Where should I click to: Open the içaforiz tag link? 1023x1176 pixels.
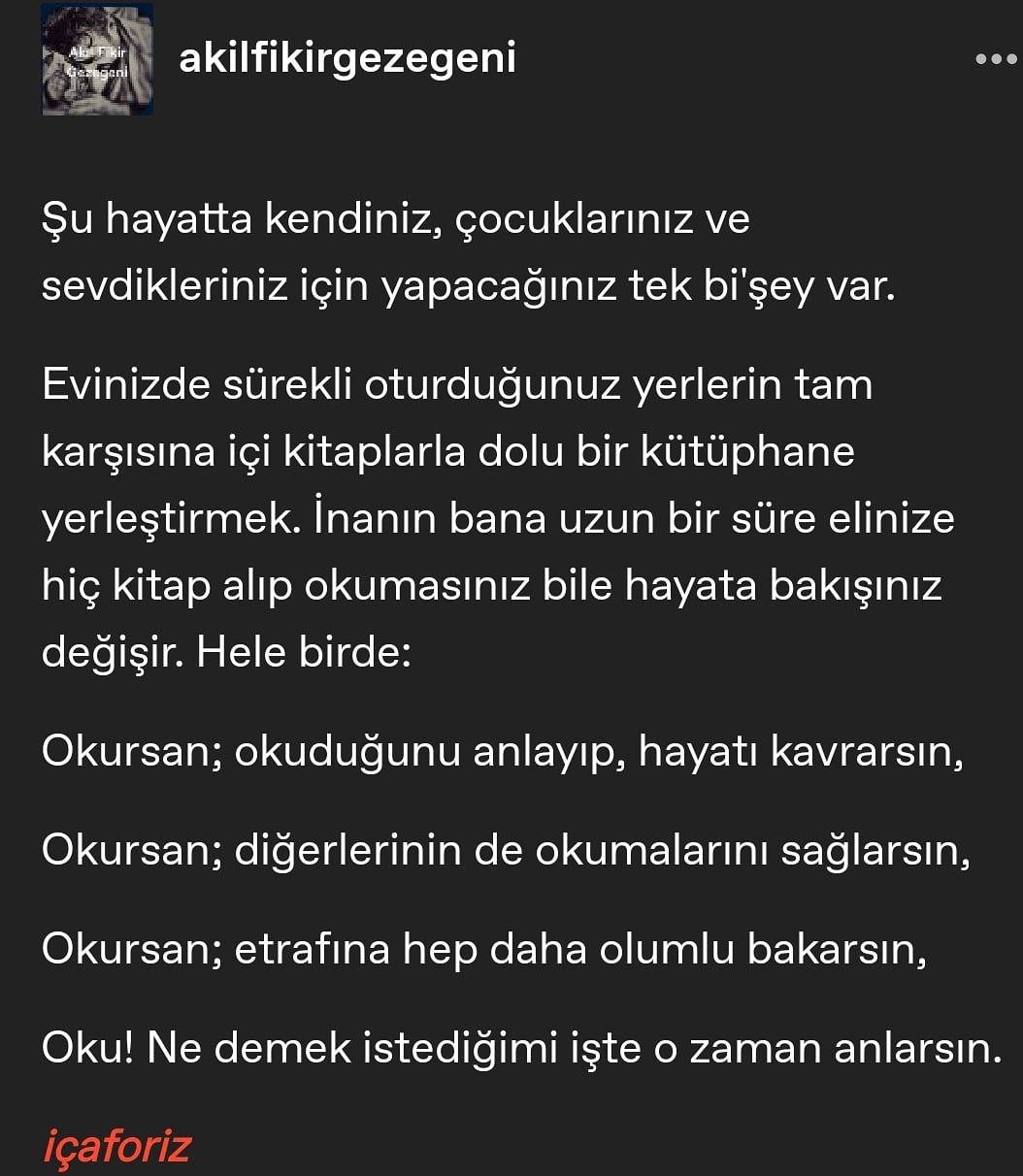(x=116, y=1147)
